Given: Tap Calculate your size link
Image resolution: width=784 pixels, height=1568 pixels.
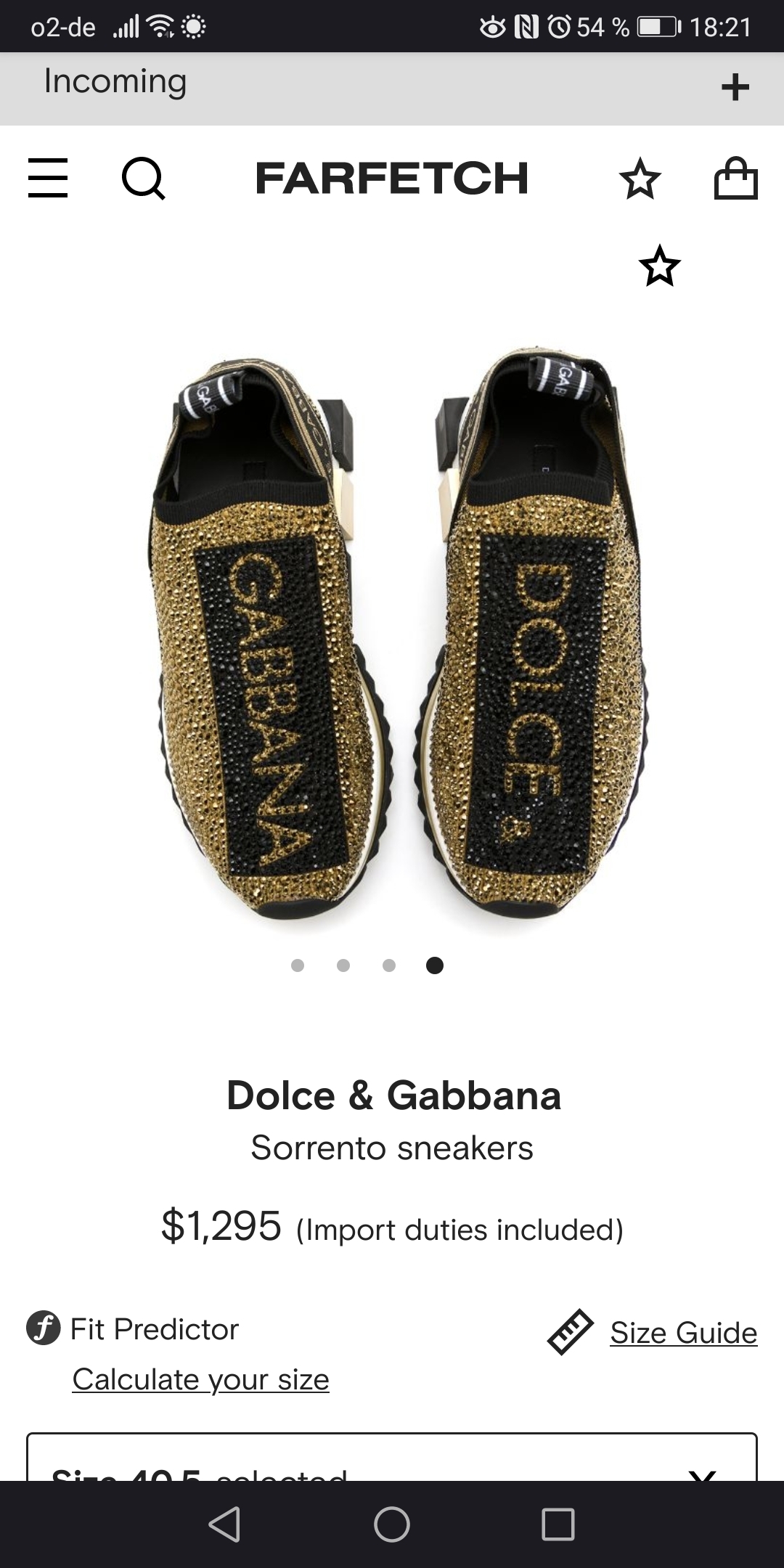Looking at the screenshot, I should click(200, 1379).
